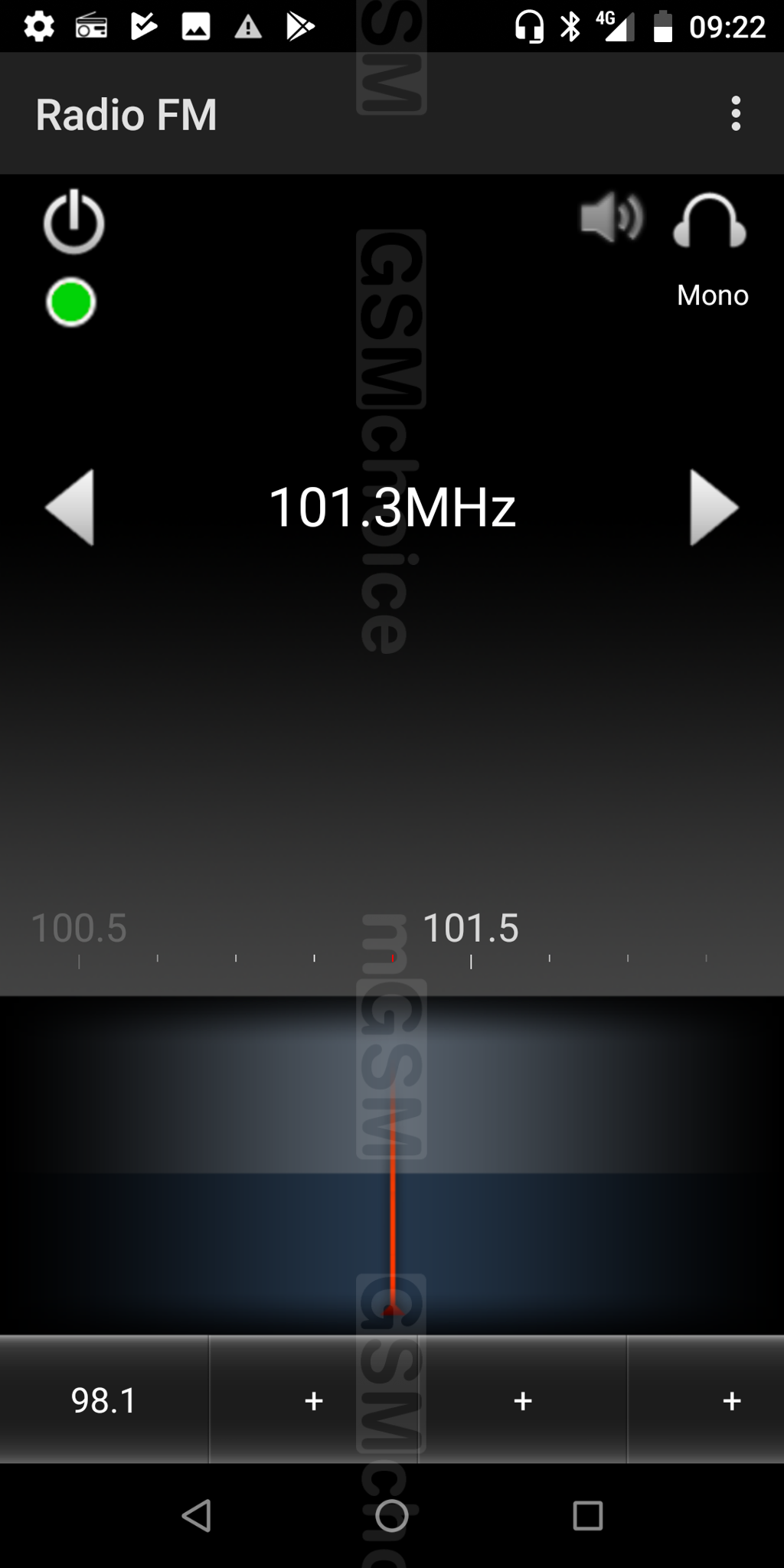Turn off the radio with power icon
The height and width of the screenshot is (1568, 784).
click(x=73, y=222)
